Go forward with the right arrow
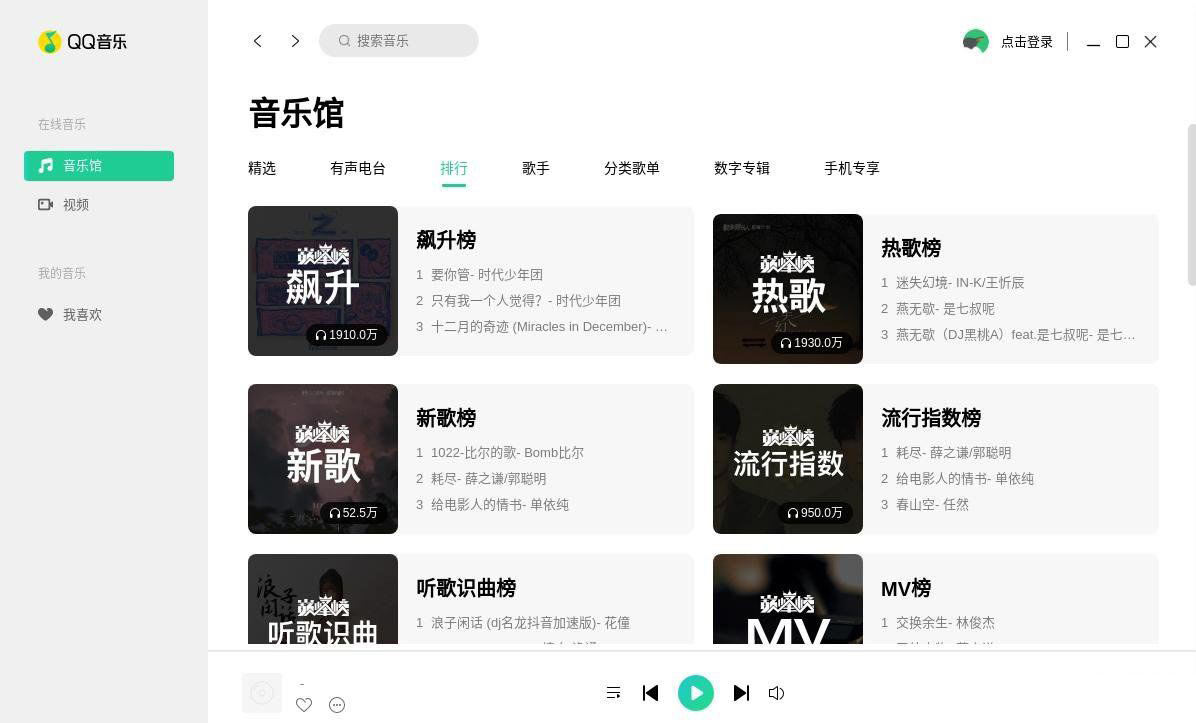This screenshot has width=1196, height=723. coord(295,41)
